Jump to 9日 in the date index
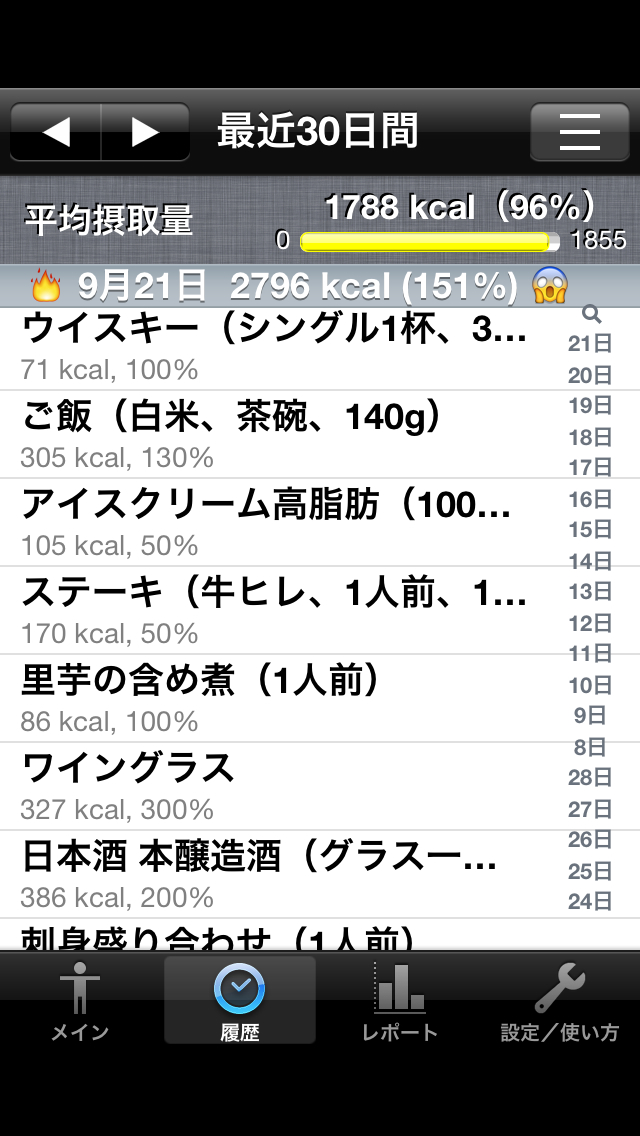640x1136 pixels. coord(590,715)
